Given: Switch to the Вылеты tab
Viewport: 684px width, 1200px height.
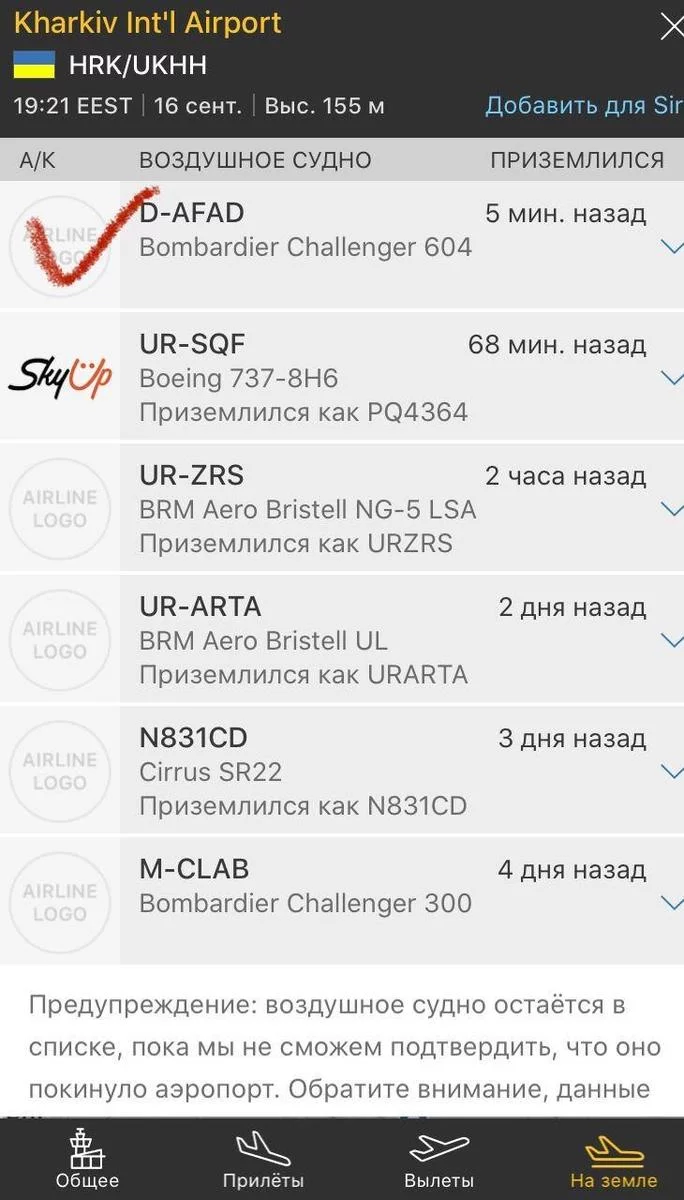Looking at the screenshot, I should click(439, 1160).
